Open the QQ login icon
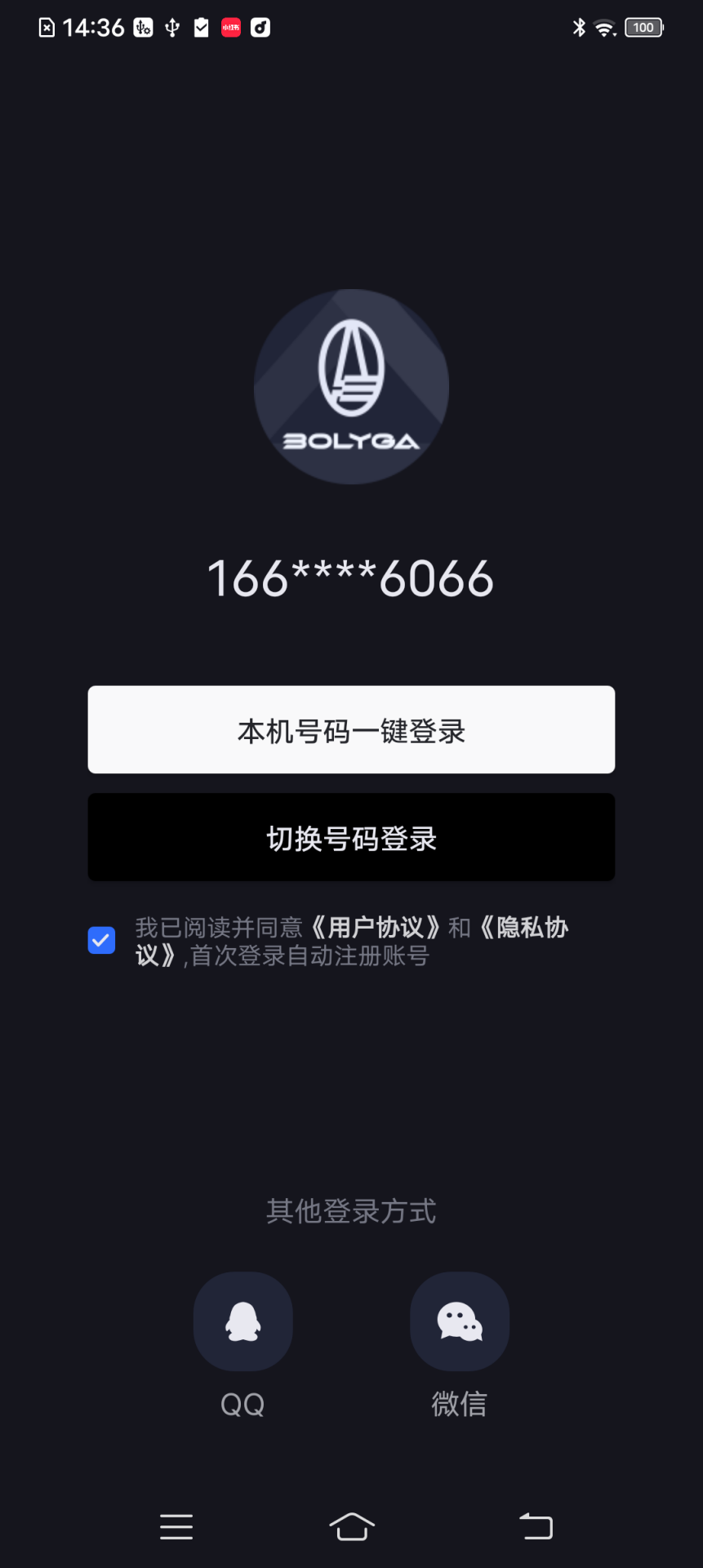The image size is (703, 1568). tap(242, 1321)
